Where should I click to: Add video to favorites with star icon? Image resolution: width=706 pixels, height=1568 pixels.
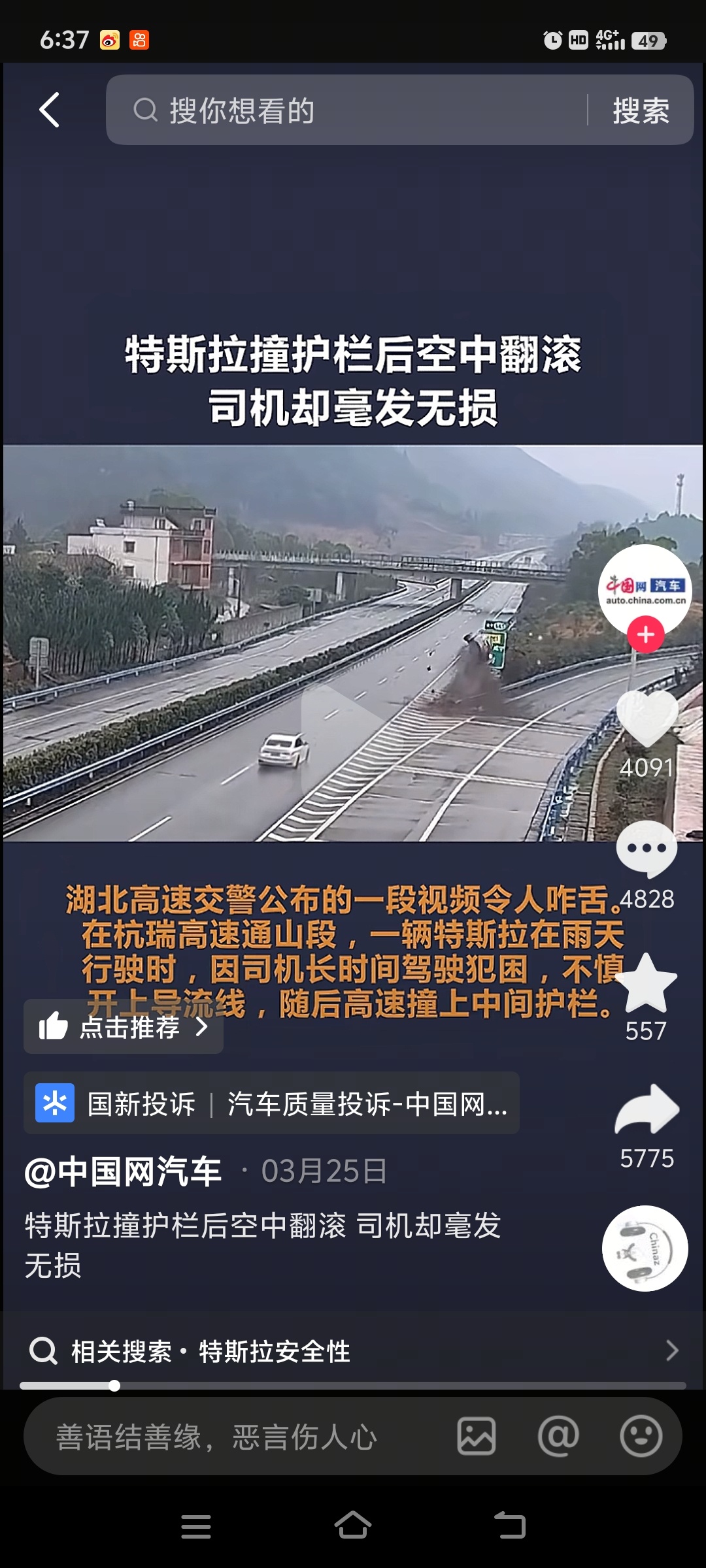647,983
